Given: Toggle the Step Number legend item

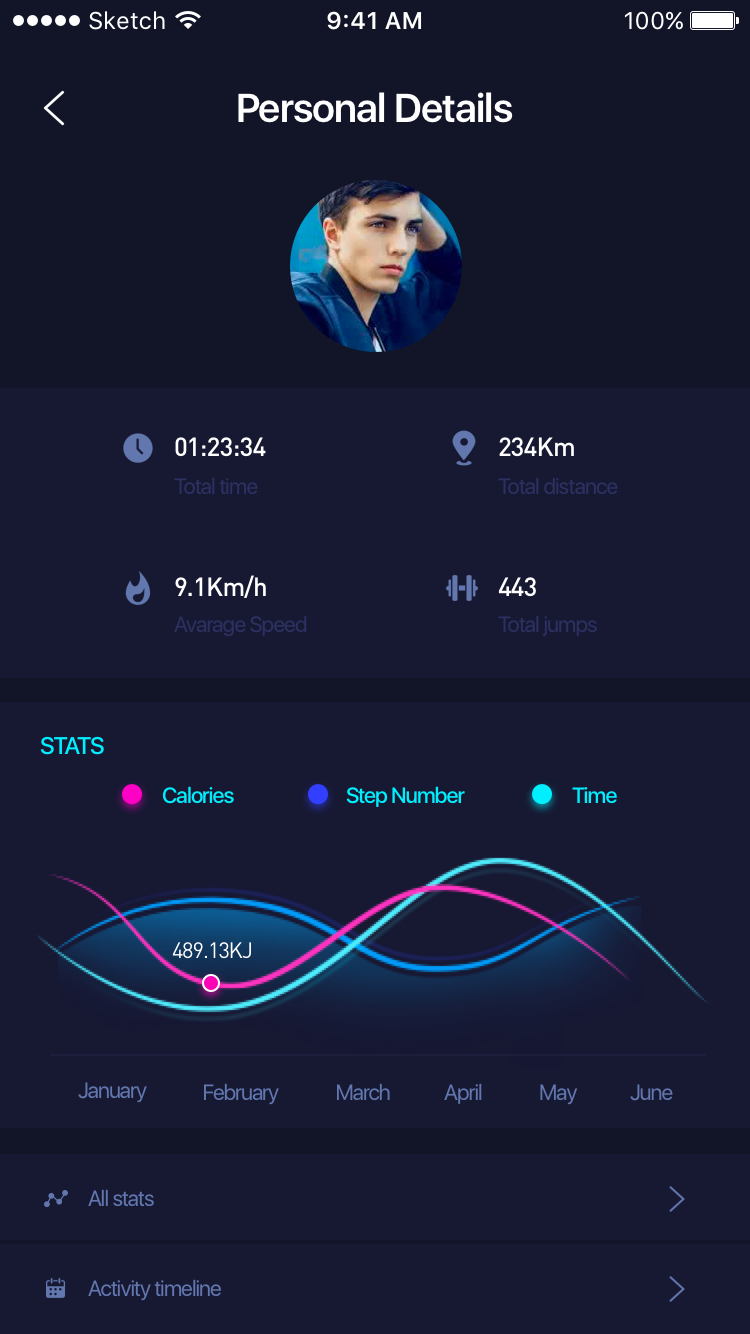Looking at the screenshot, I should click(387, 796).
